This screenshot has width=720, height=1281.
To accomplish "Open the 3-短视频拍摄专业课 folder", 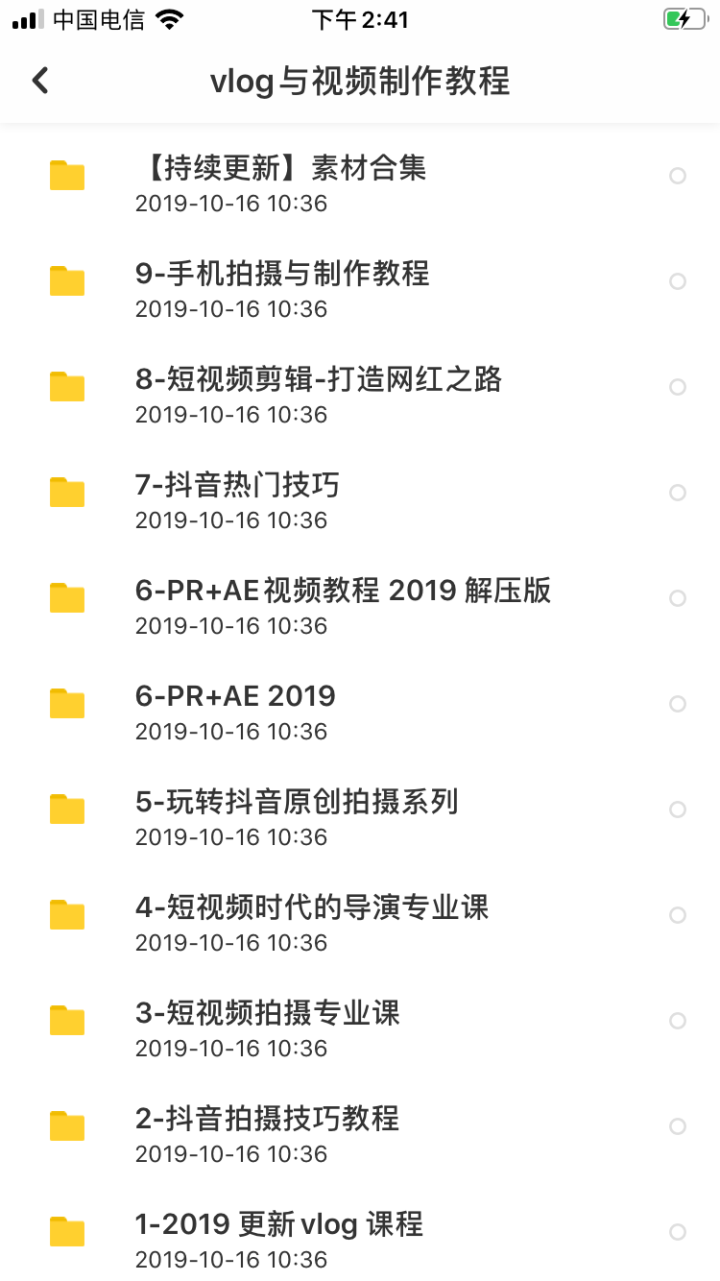I will pos(267,1013).
